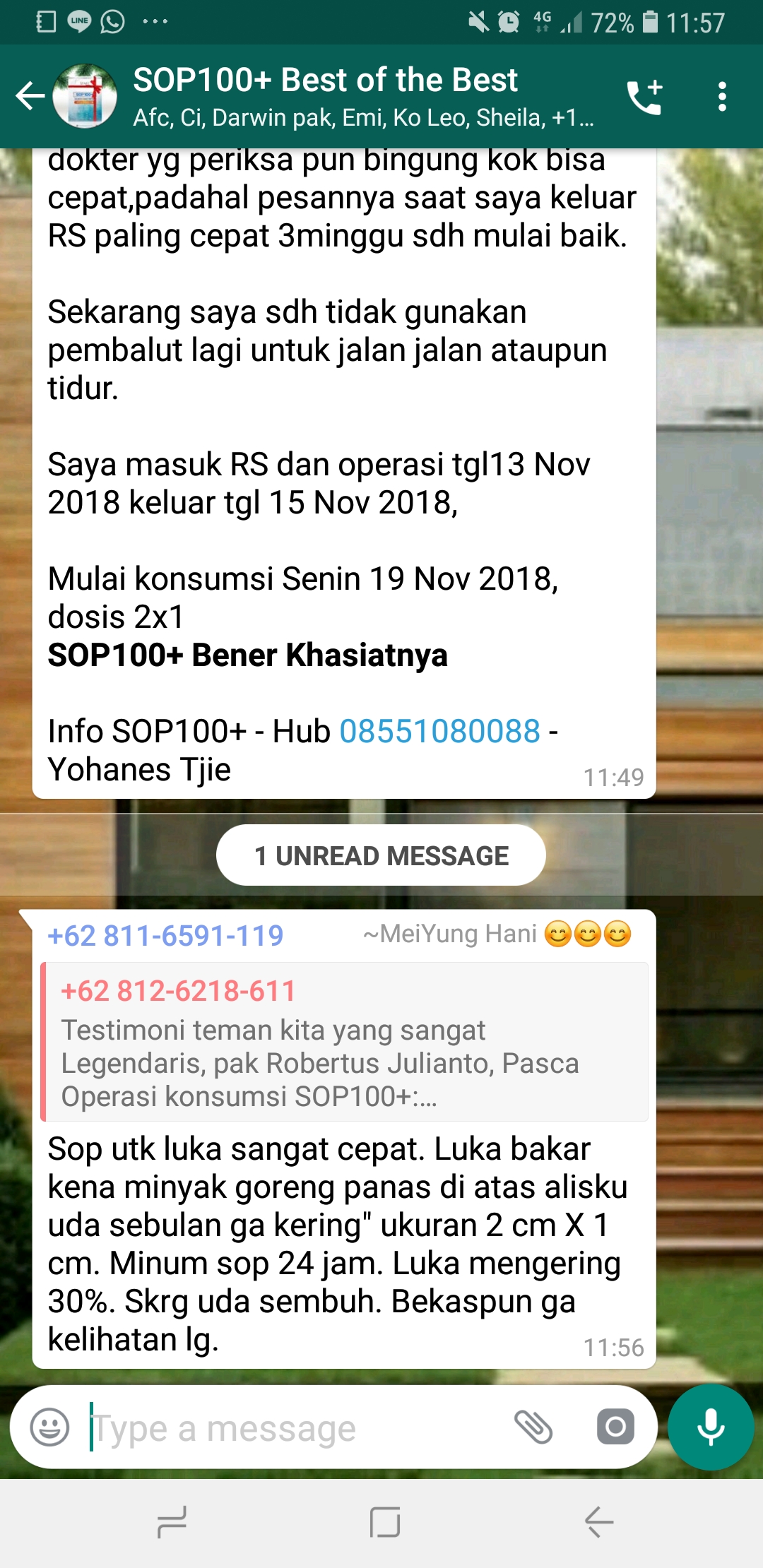Go to the phone home screen
763x1568 pixels.
tap(385, 1521)
